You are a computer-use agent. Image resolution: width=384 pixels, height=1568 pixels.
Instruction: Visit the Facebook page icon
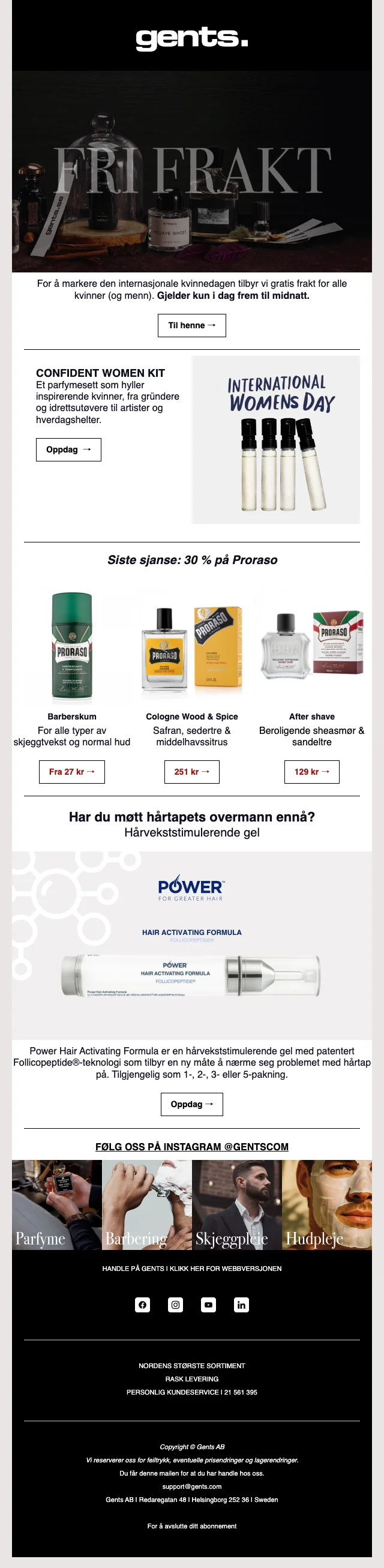[142, 1304]
